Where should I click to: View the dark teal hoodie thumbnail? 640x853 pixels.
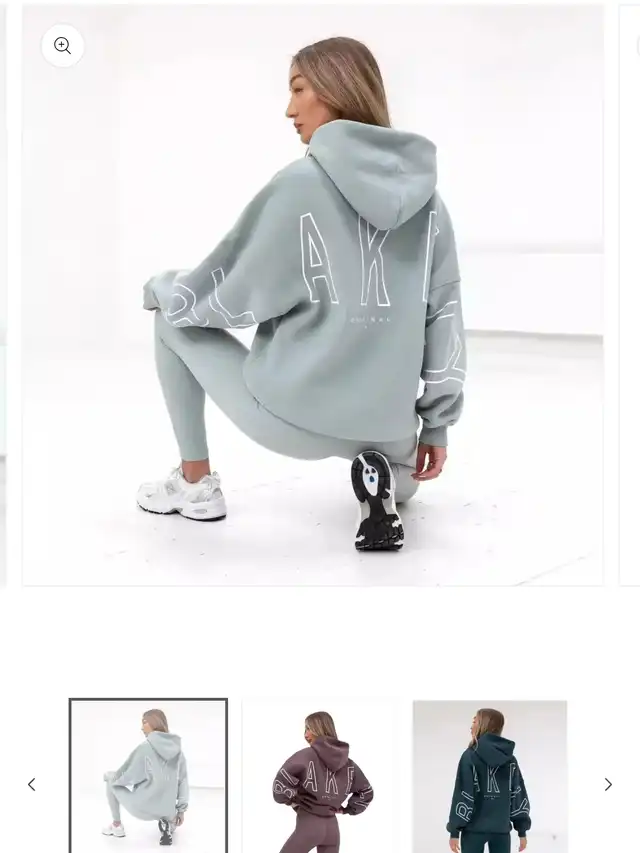pyautogui.click(x=490, y=776)
